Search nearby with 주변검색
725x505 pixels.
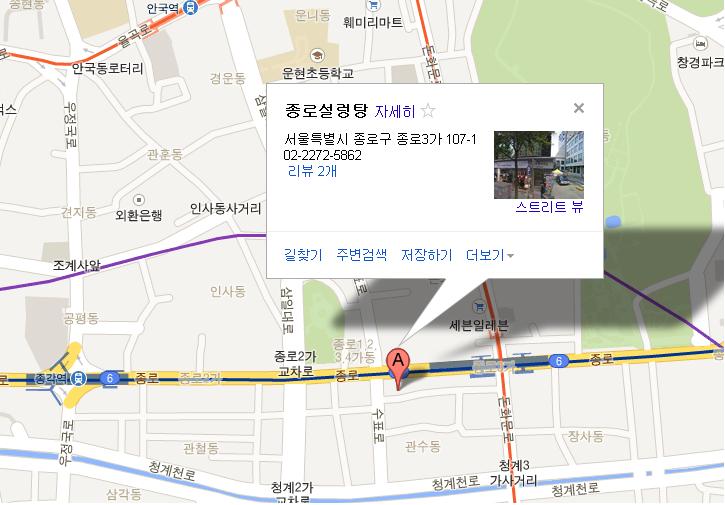coord(361,255)
